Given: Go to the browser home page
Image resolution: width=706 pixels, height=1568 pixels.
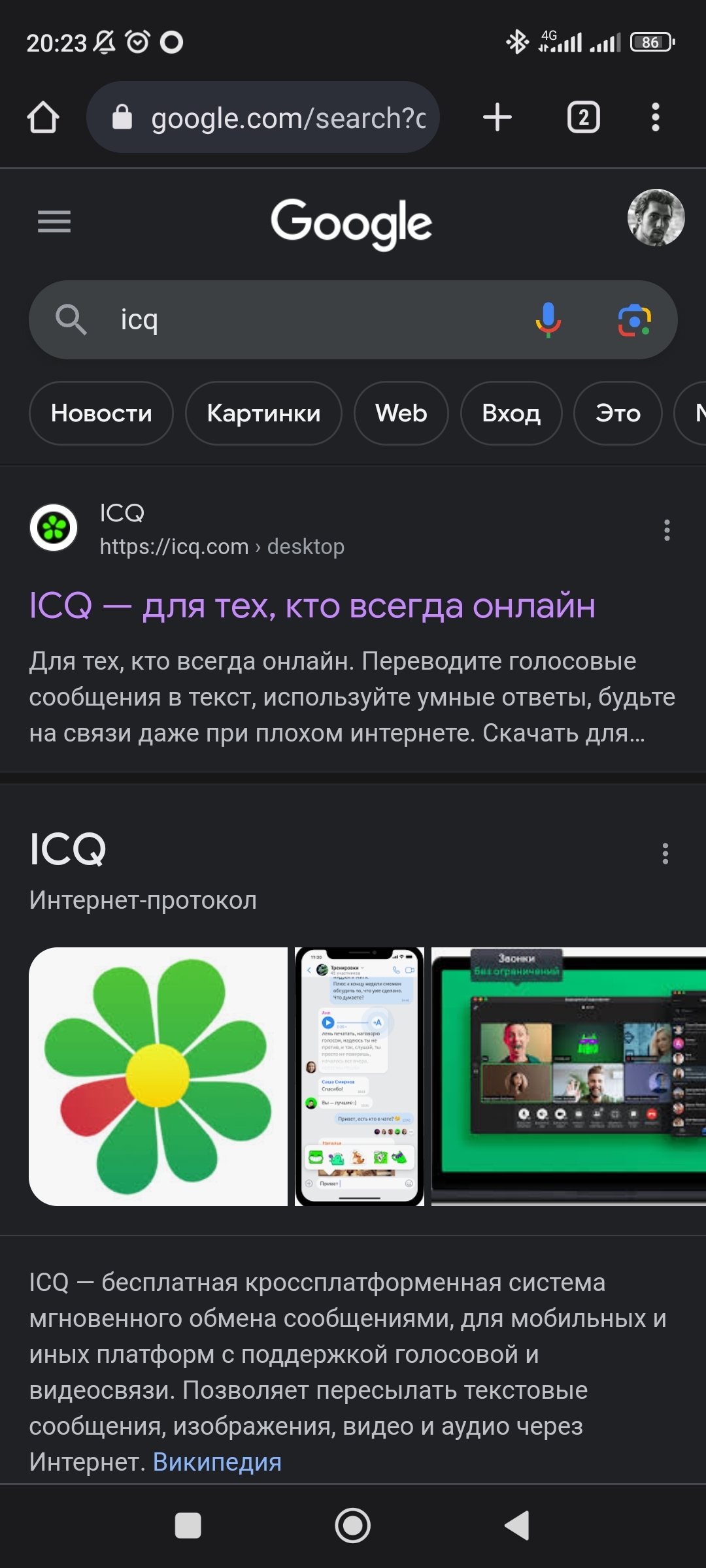Looking at the screenshot, I should click(x=43, y=118).
